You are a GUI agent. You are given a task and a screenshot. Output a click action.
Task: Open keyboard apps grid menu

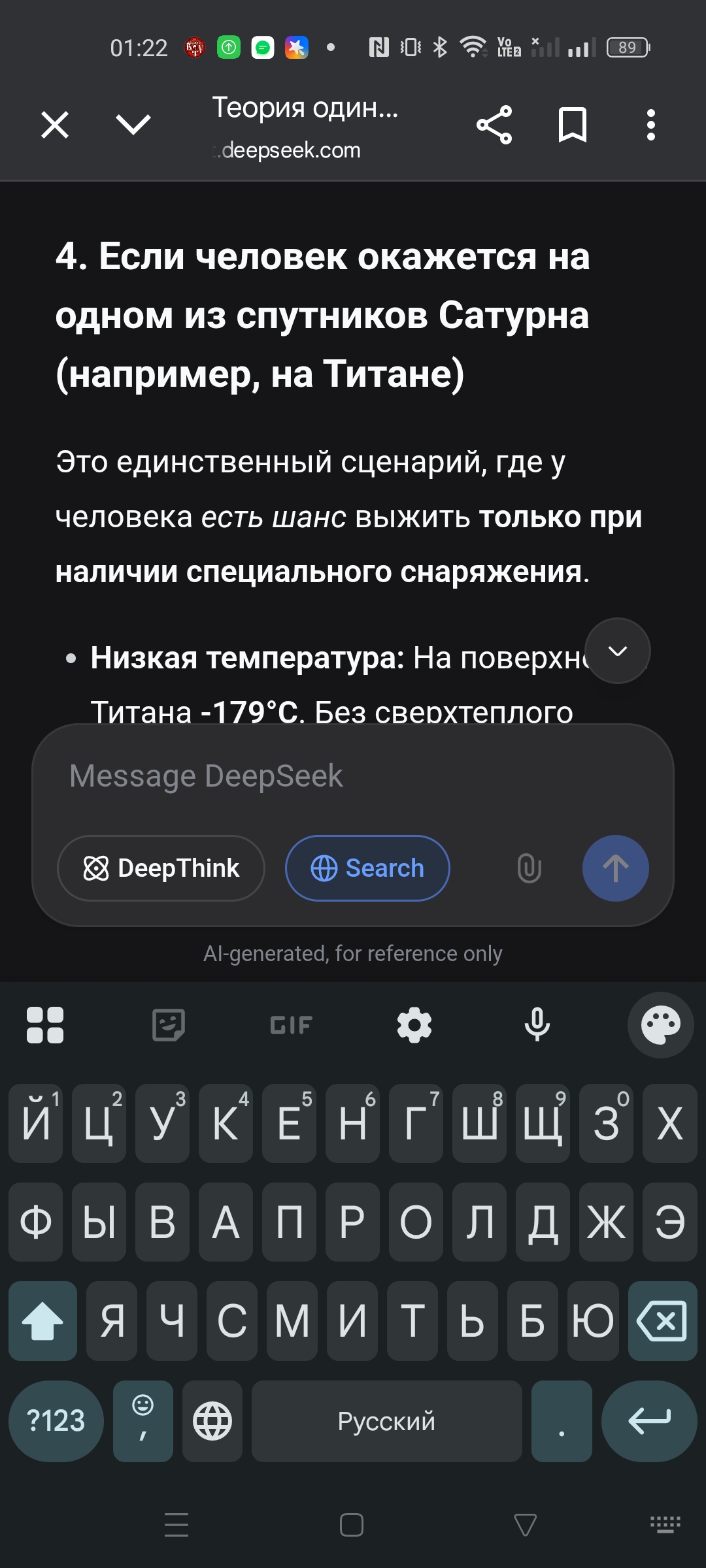pos(45,1024)
